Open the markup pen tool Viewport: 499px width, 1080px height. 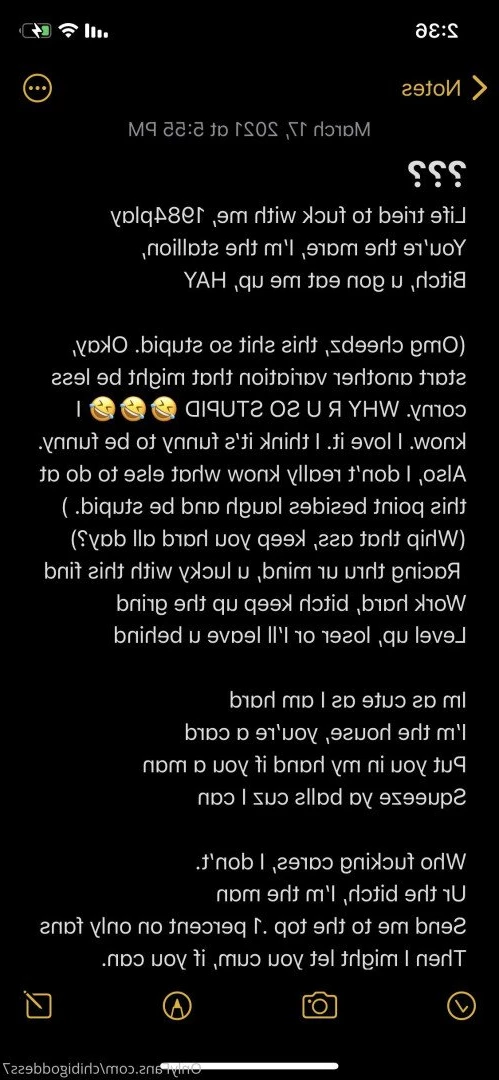coord(177,1006)
